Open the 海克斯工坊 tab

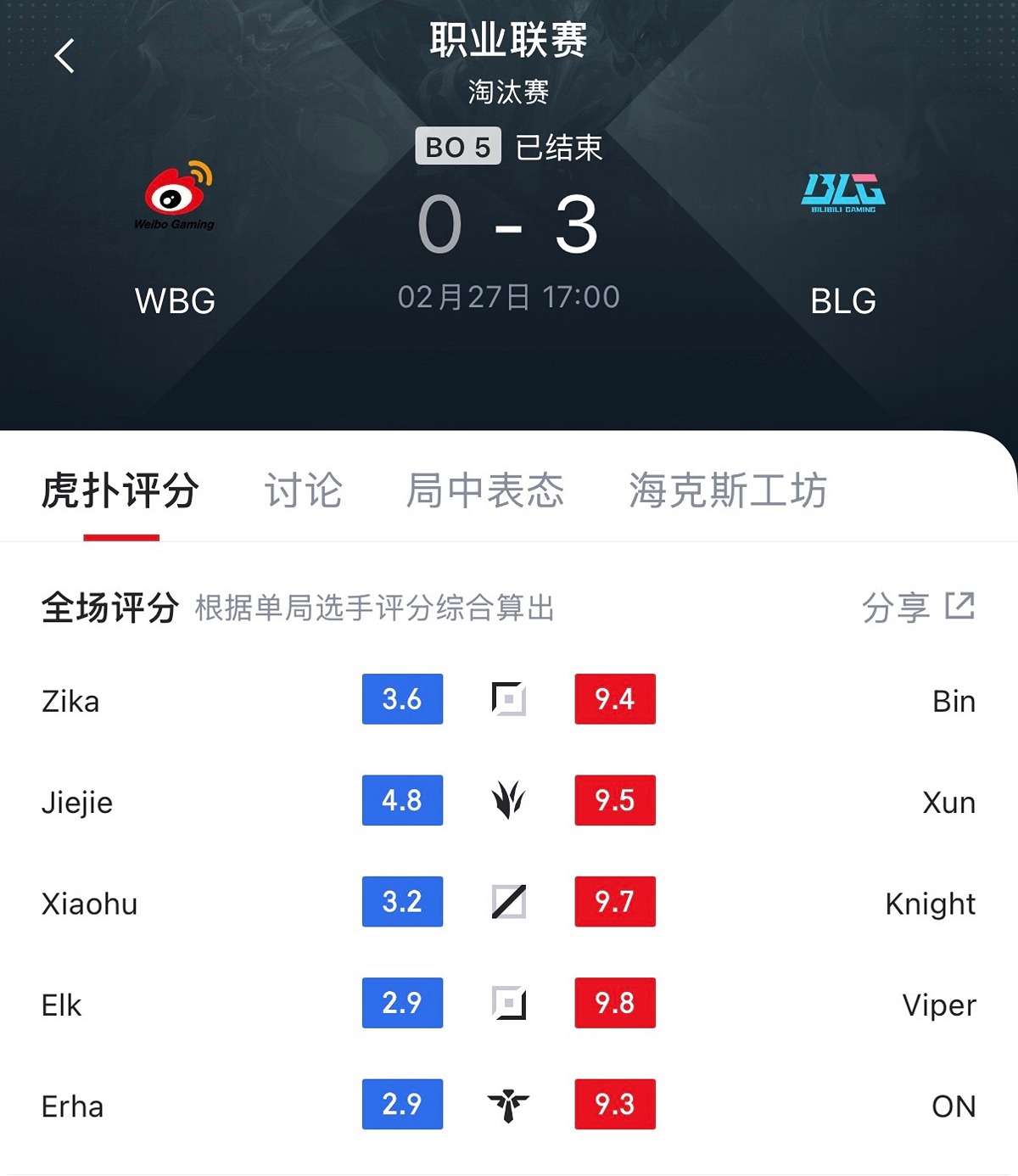(x=728, y=490)
